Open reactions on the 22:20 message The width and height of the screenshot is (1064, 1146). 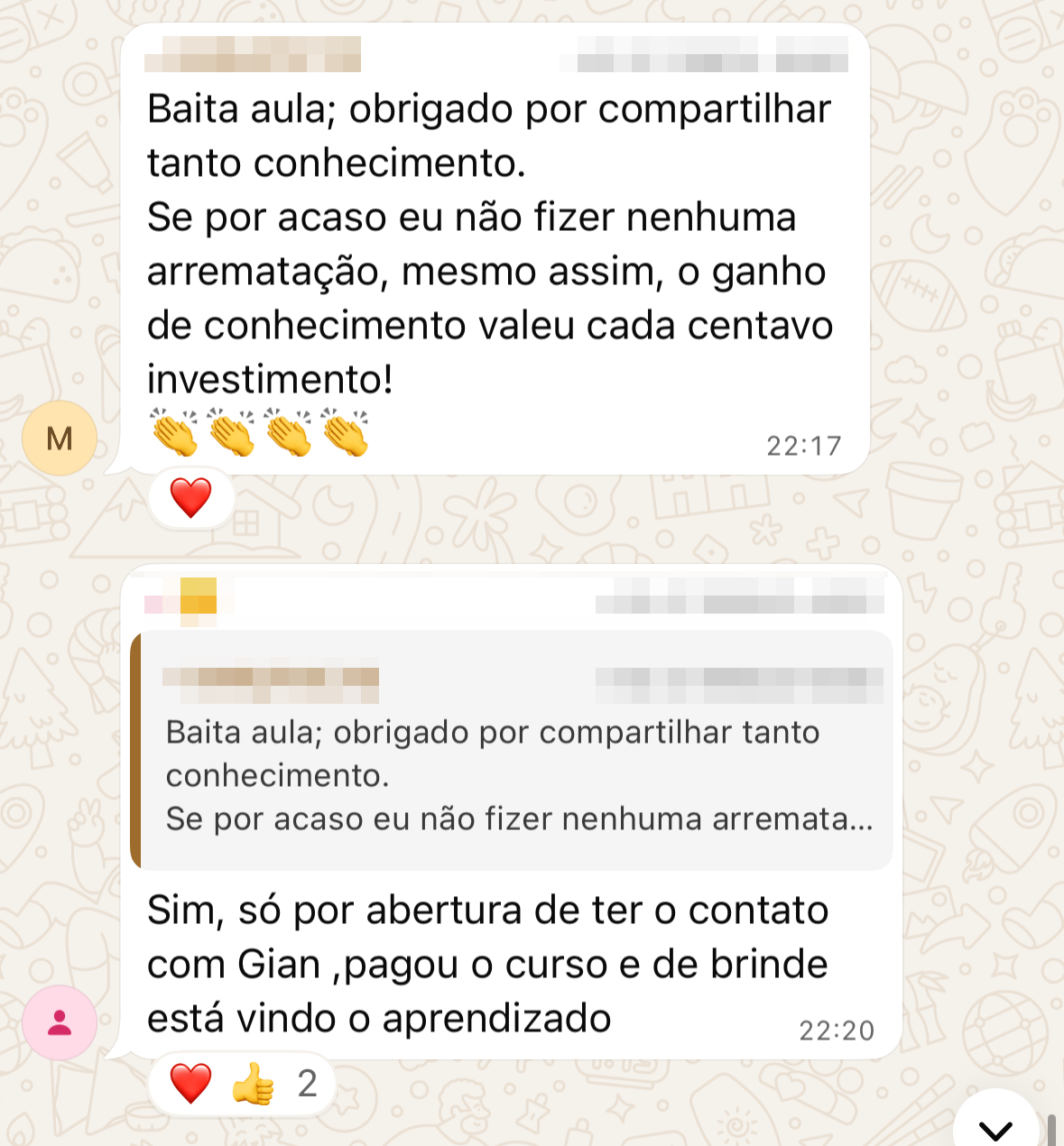coord(242,1084)
